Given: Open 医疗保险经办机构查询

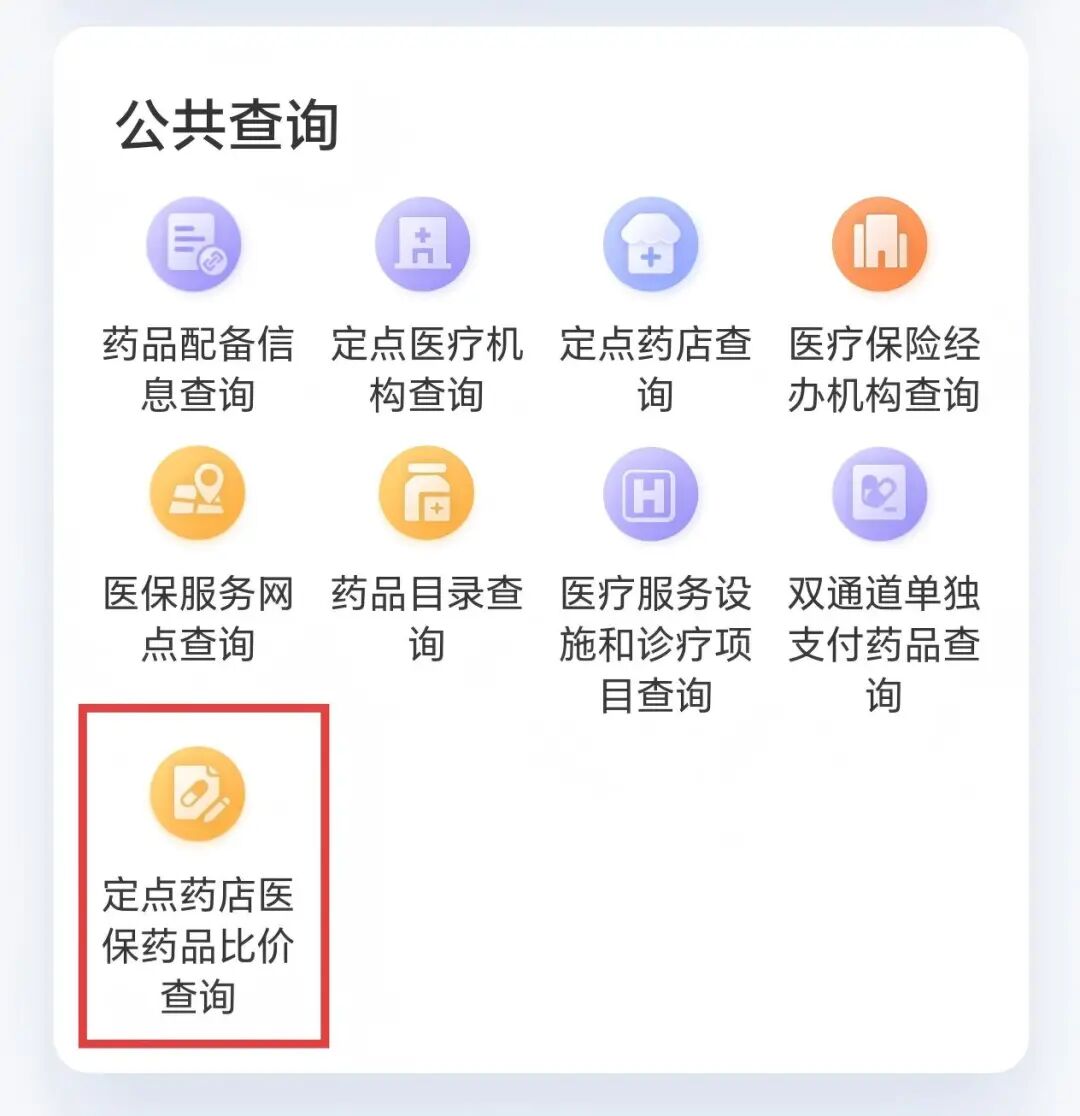Looking at the screenshot, I should pos(881,245).
